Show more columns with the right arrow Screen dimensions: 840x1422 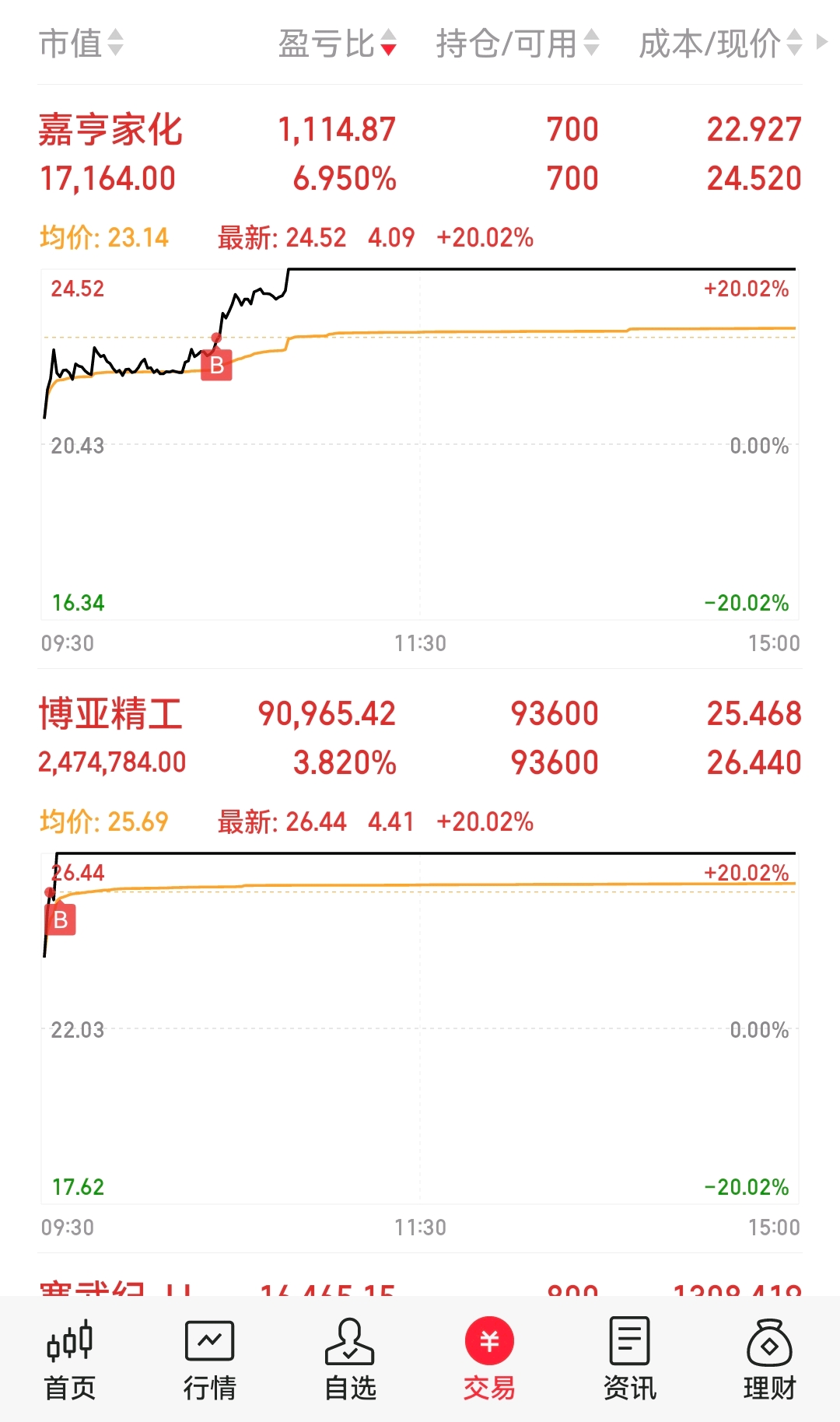click(x=821, y=42)
